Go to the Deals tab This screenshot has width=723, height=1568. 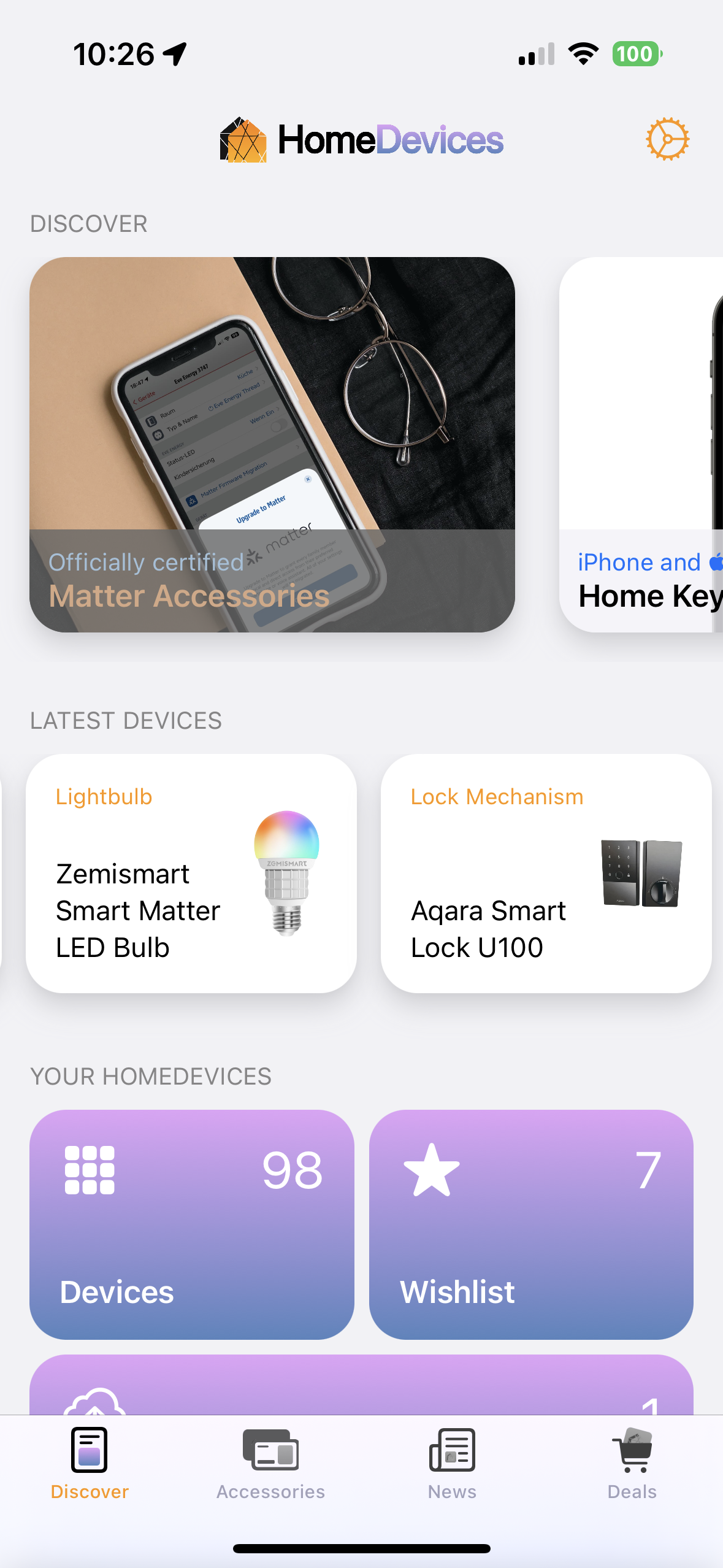[x=632, y=1464]
